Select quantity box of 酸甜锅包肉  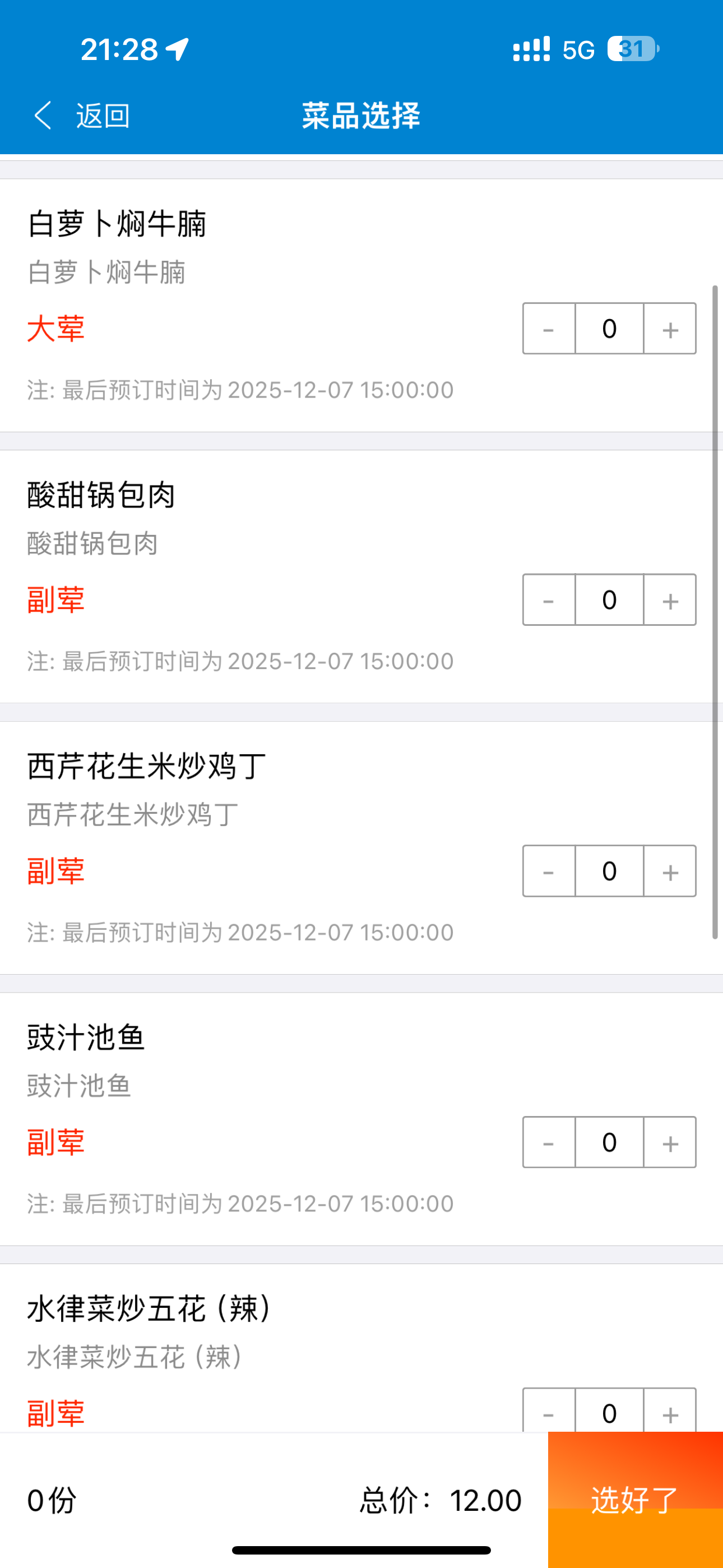pos(609,600)
